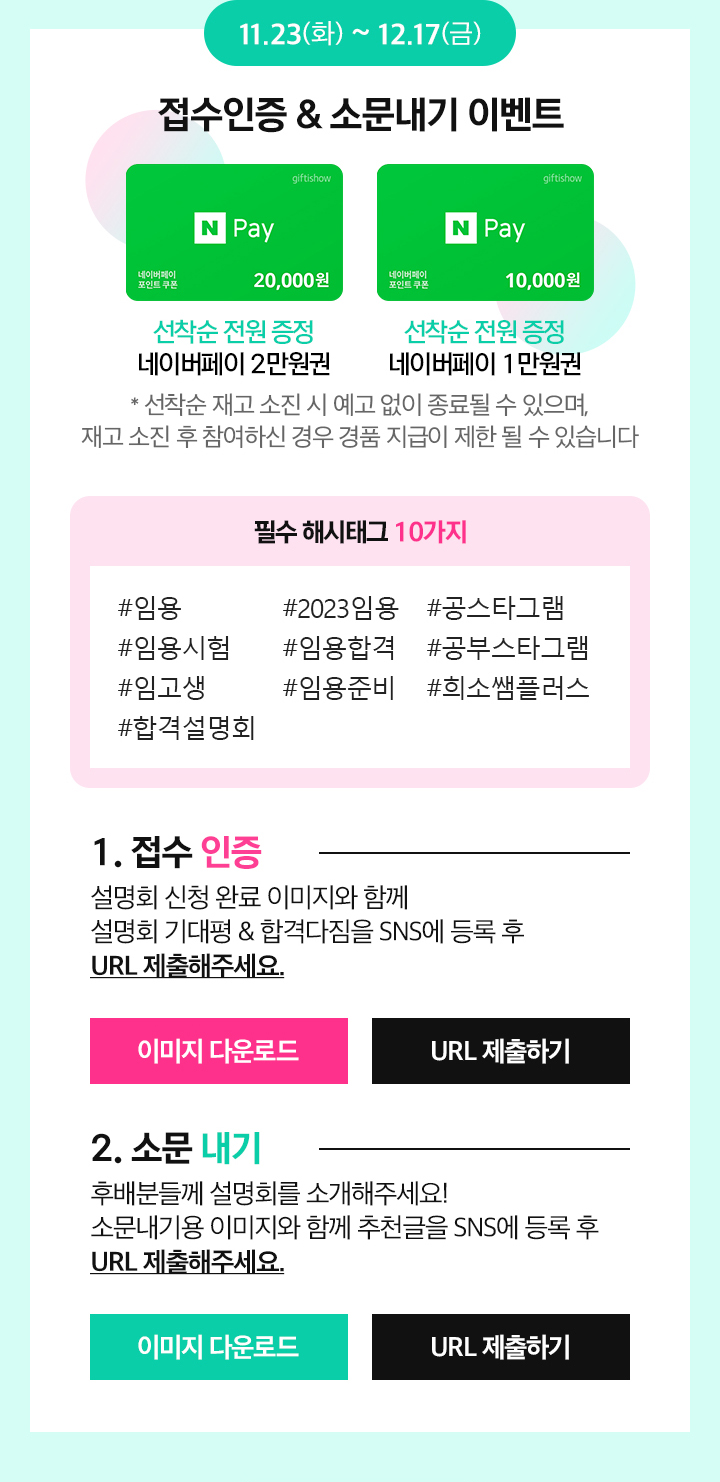
Task: Submit URL for 소문 내기 section
Action: pos(501,1347)
